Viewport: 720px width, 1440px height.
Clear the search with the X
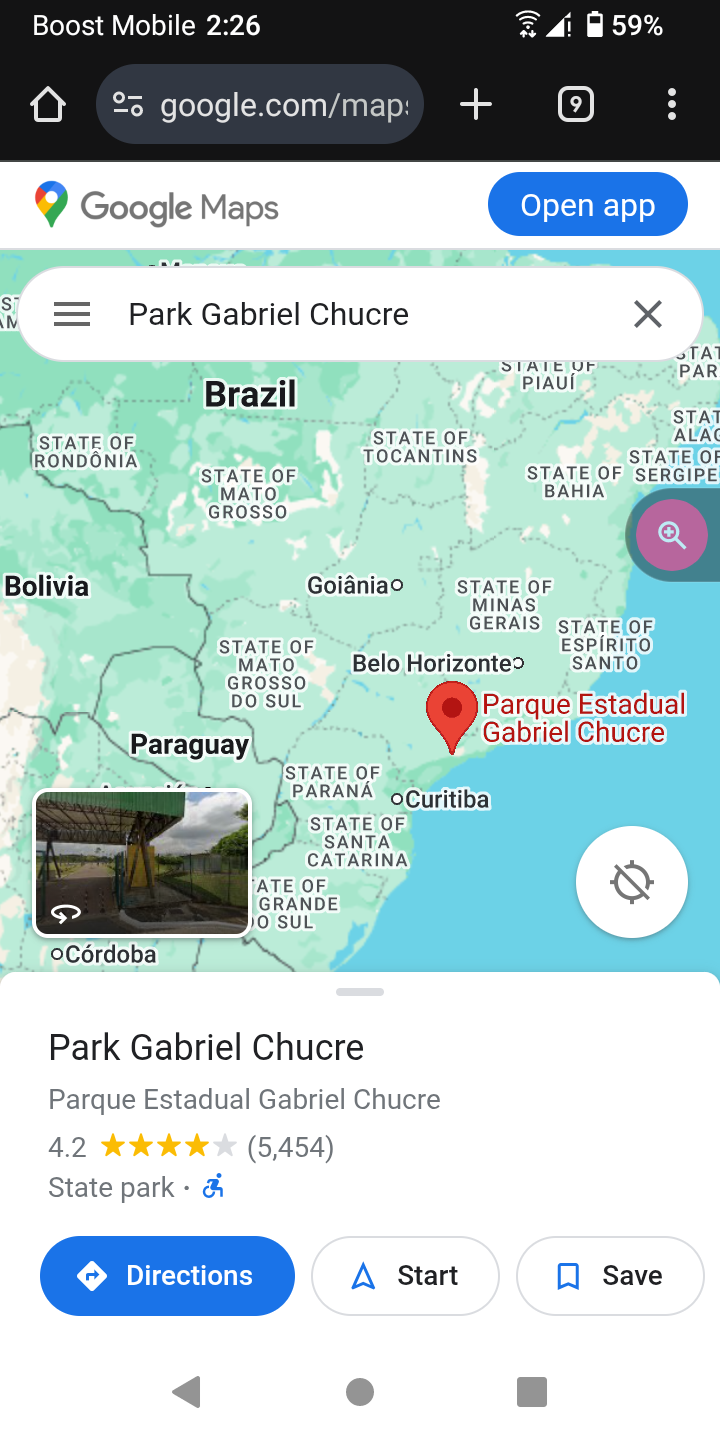(x=648, y=314)
